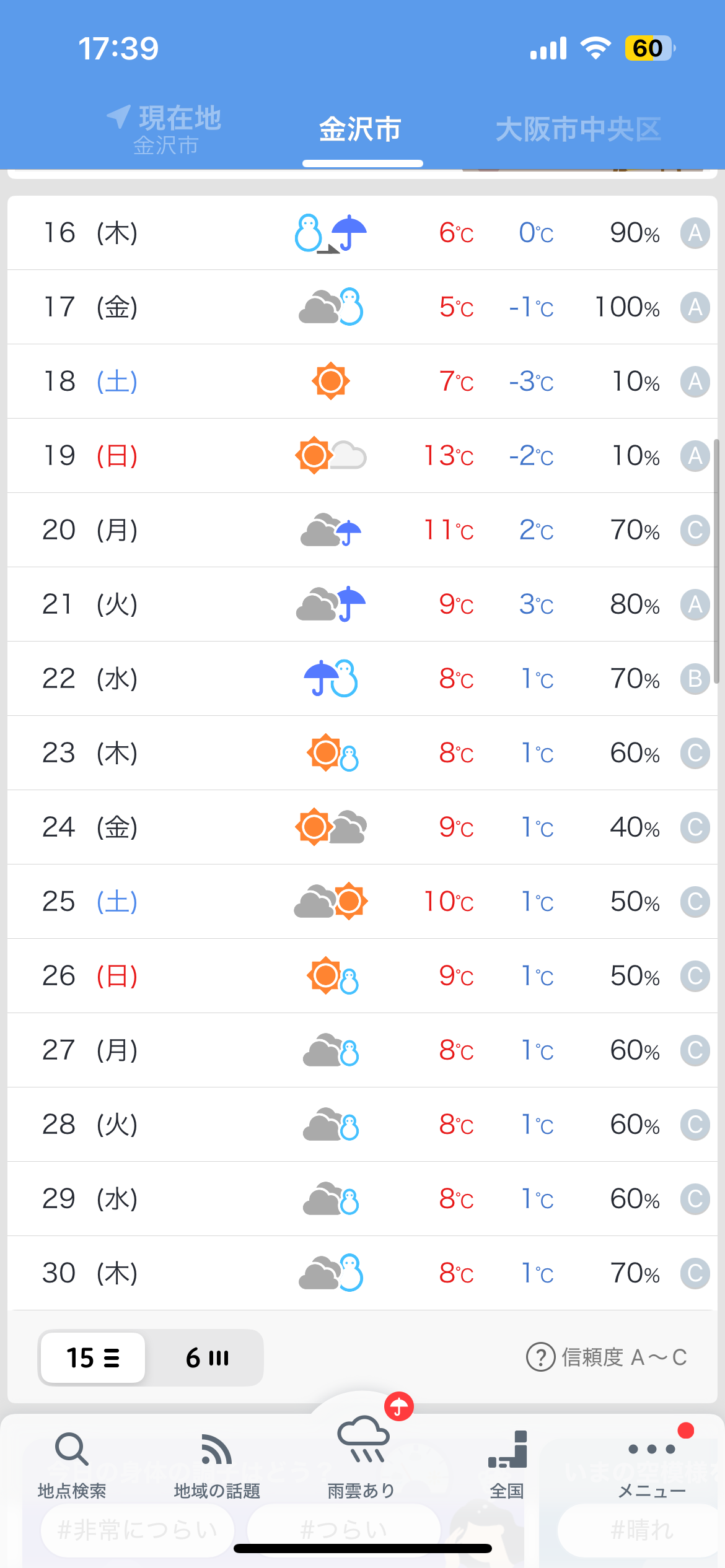Expand forecast details for 19 (日)
This screenshot has width=725, height=1568.
(362, 456)
